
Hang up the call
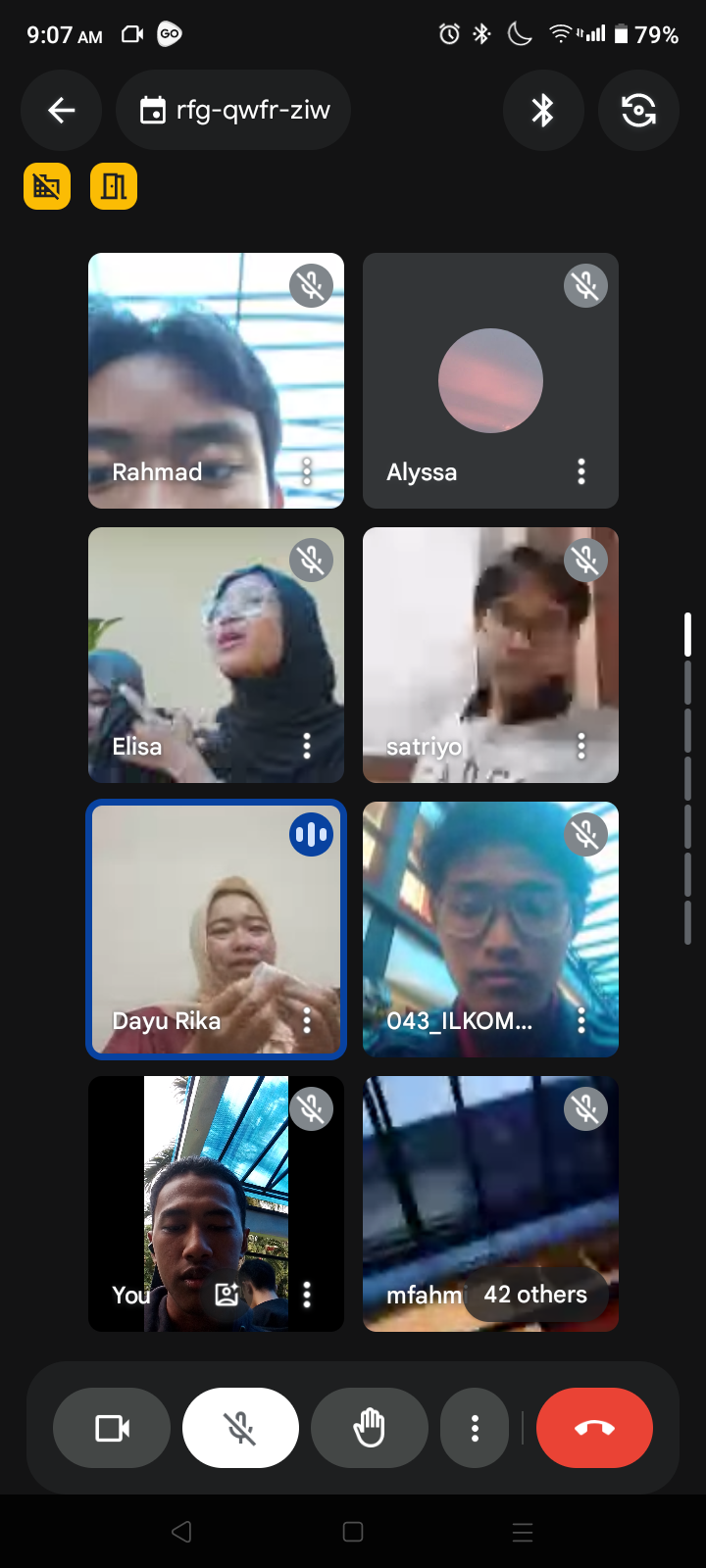pyautogui.click(x=594, y=1428)
